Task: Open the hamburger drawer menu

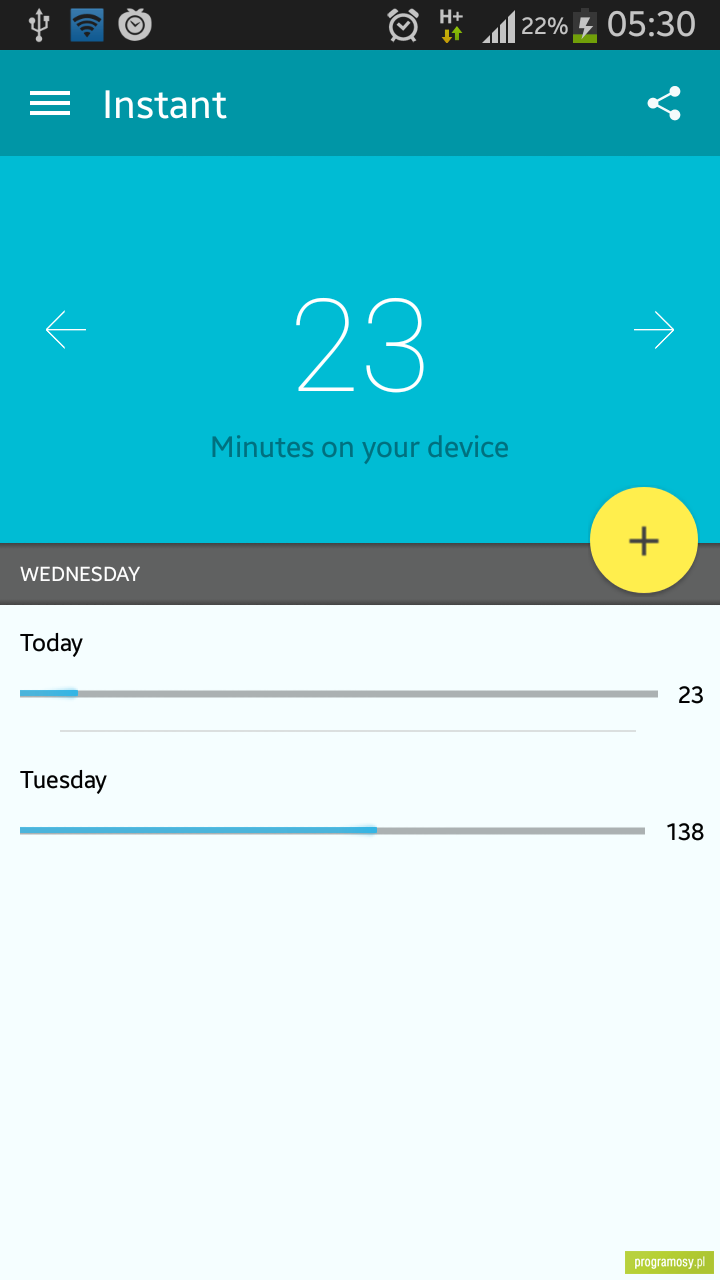Action: click(x=50, y=104)
